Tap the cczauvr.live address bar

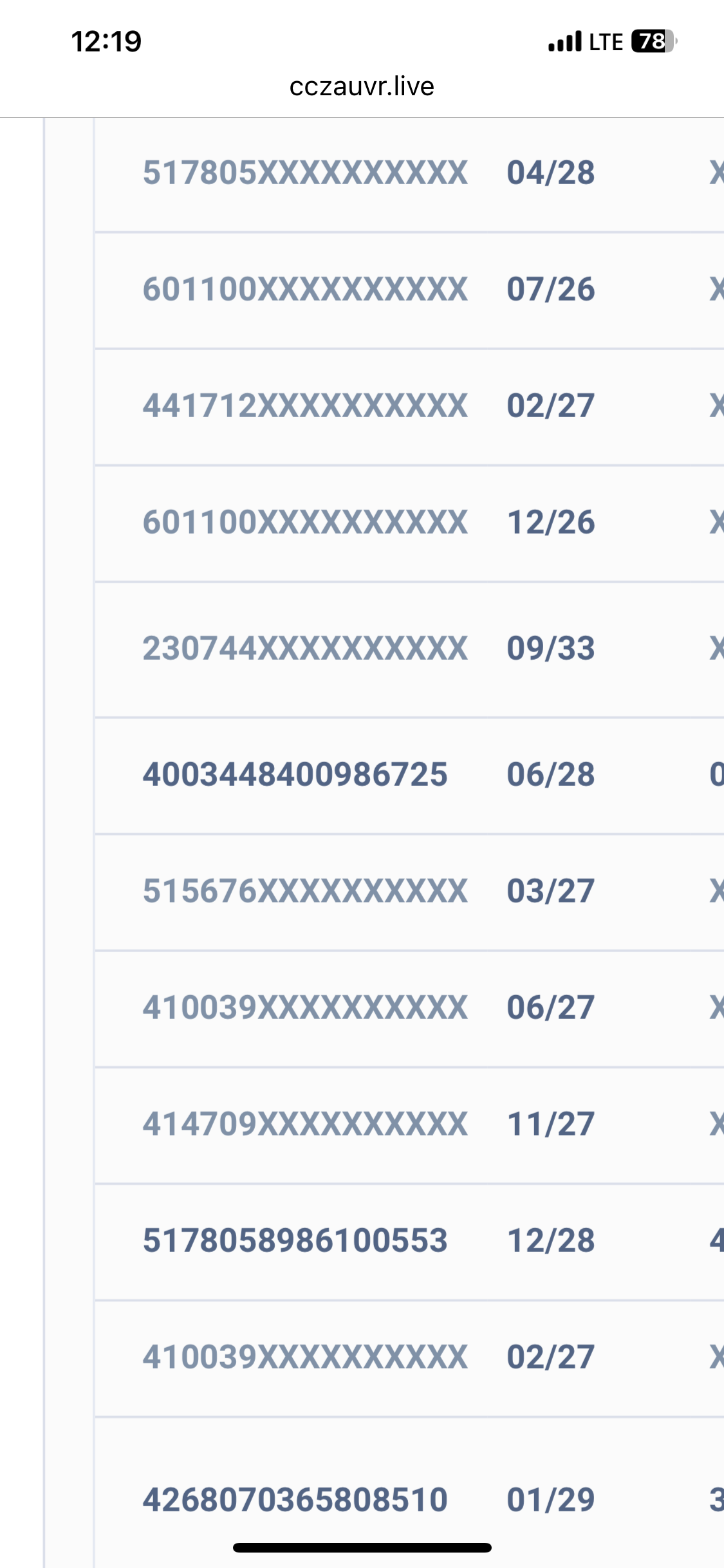click(362, 86)
